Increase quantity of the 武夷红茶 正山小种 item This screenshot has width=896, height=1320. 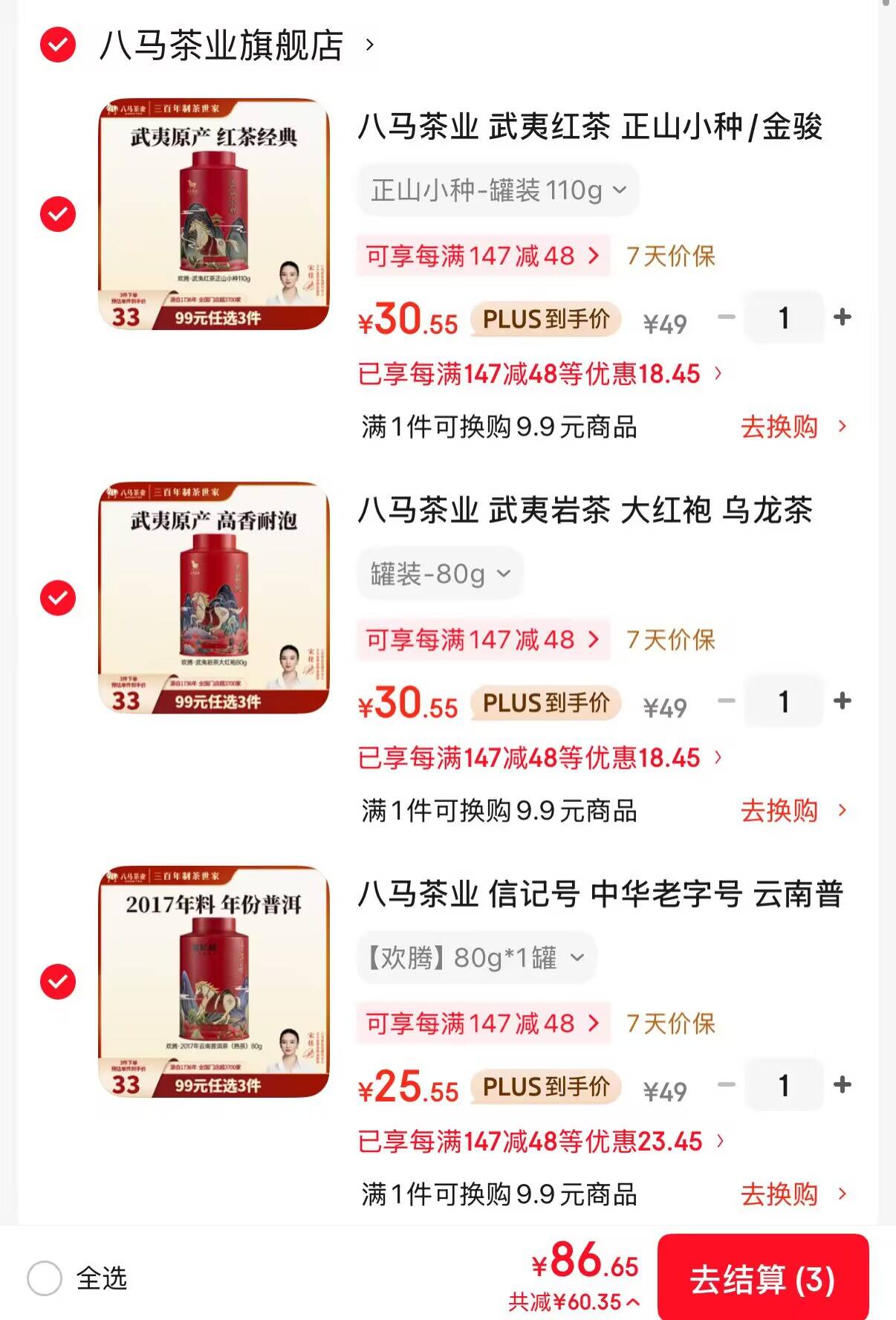click(843, 317)
